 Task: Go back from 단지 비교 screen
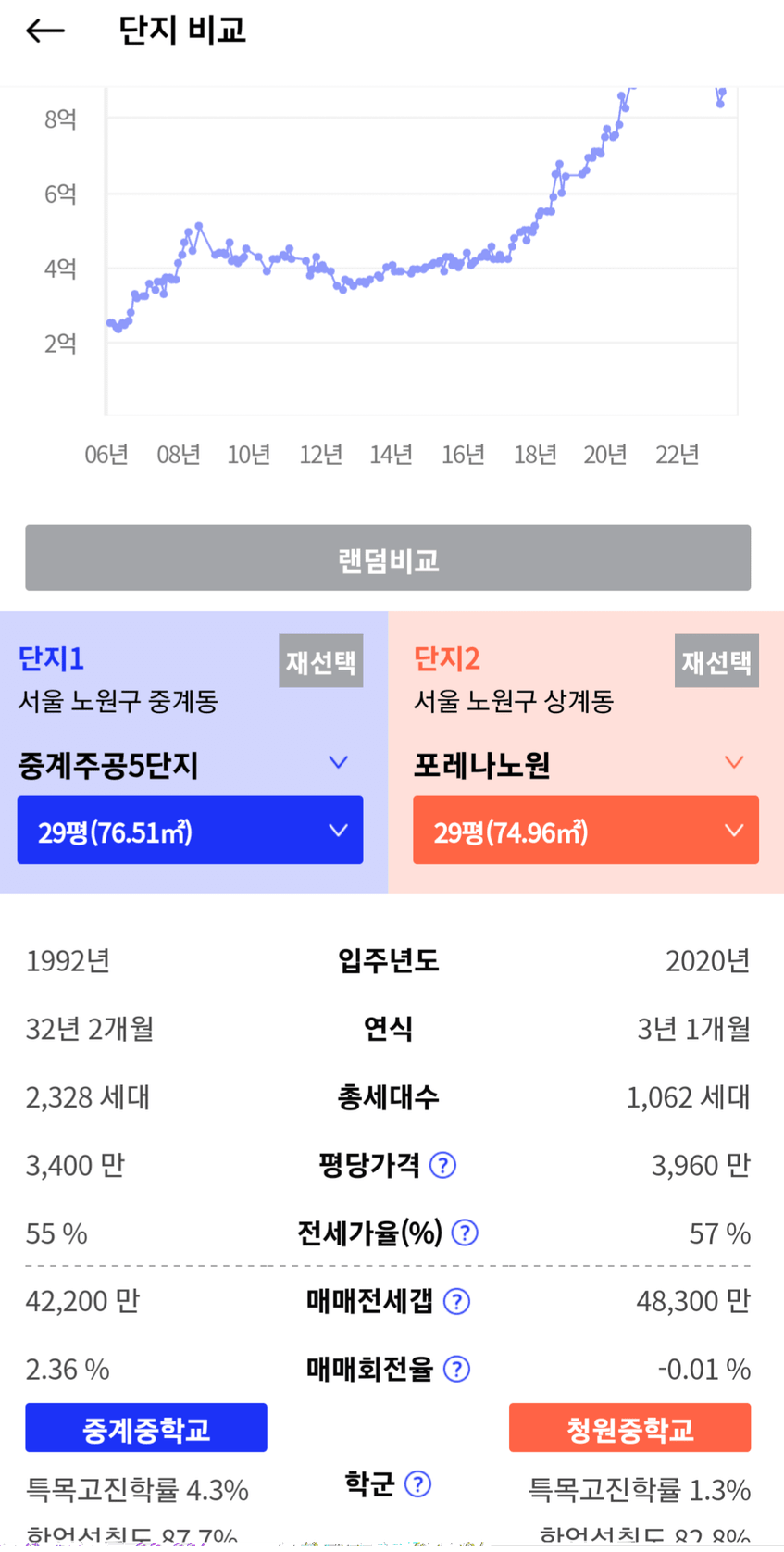coord(44,31)
